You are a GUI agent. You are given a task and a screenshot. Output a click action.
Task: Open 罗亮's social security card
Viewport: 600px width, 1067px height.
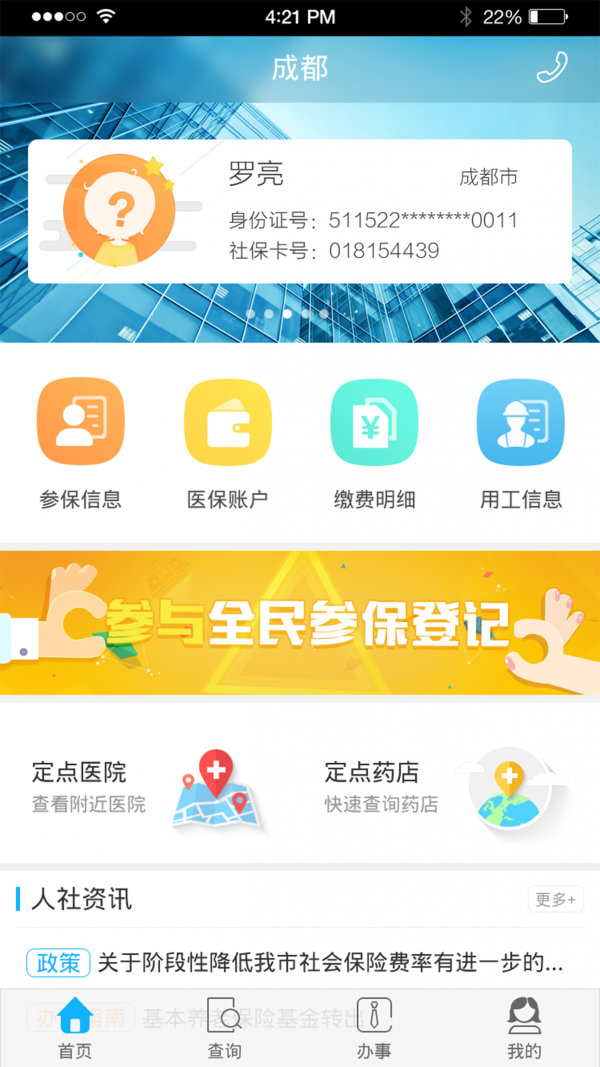pyautogui.click(x=299, y=211)
